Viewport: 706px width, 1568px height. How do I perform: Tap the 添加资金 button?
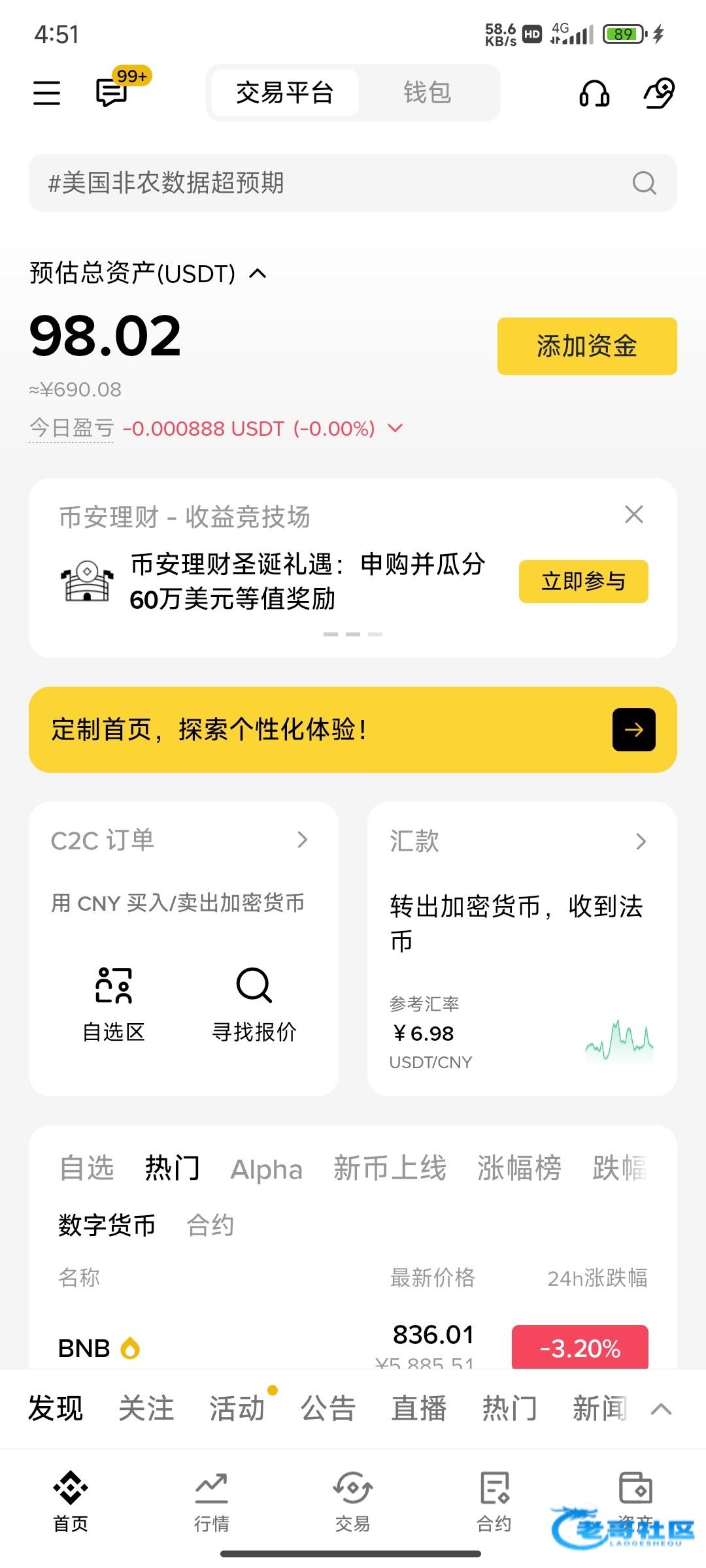tap(586, 346)
